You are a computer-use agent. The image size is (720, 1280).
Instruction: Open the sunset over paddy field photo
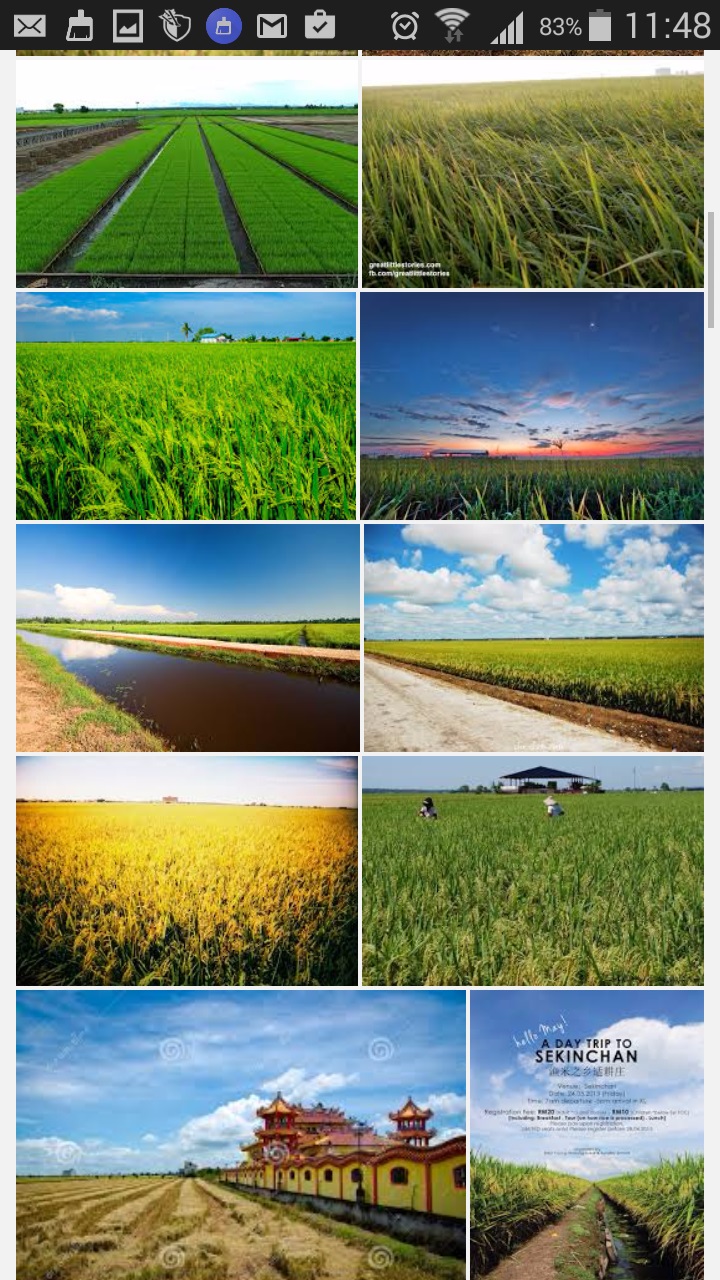(532, 406)
